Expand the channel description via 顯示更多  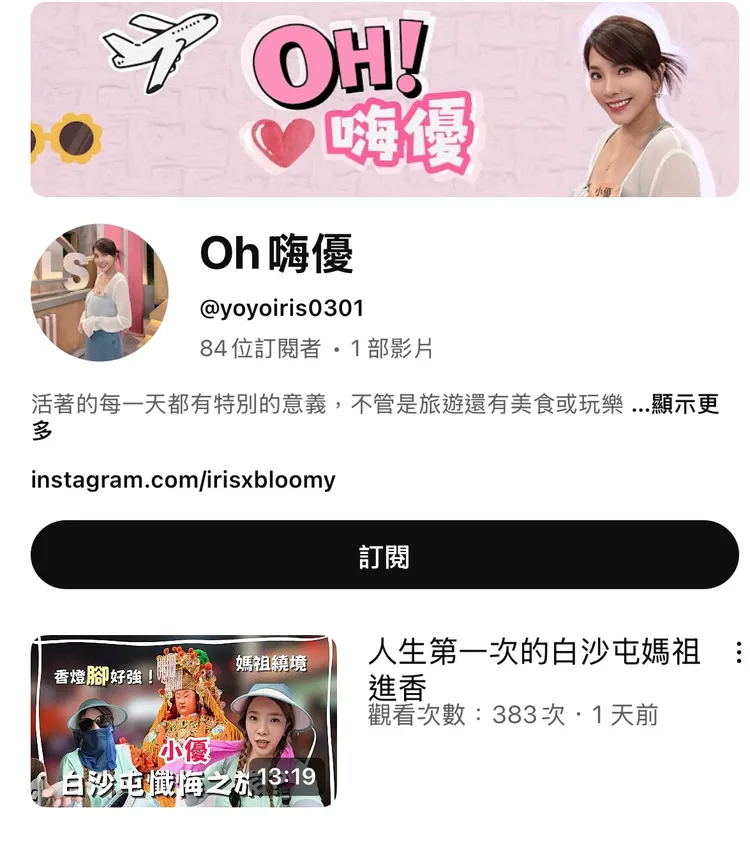tap(690, 400)
